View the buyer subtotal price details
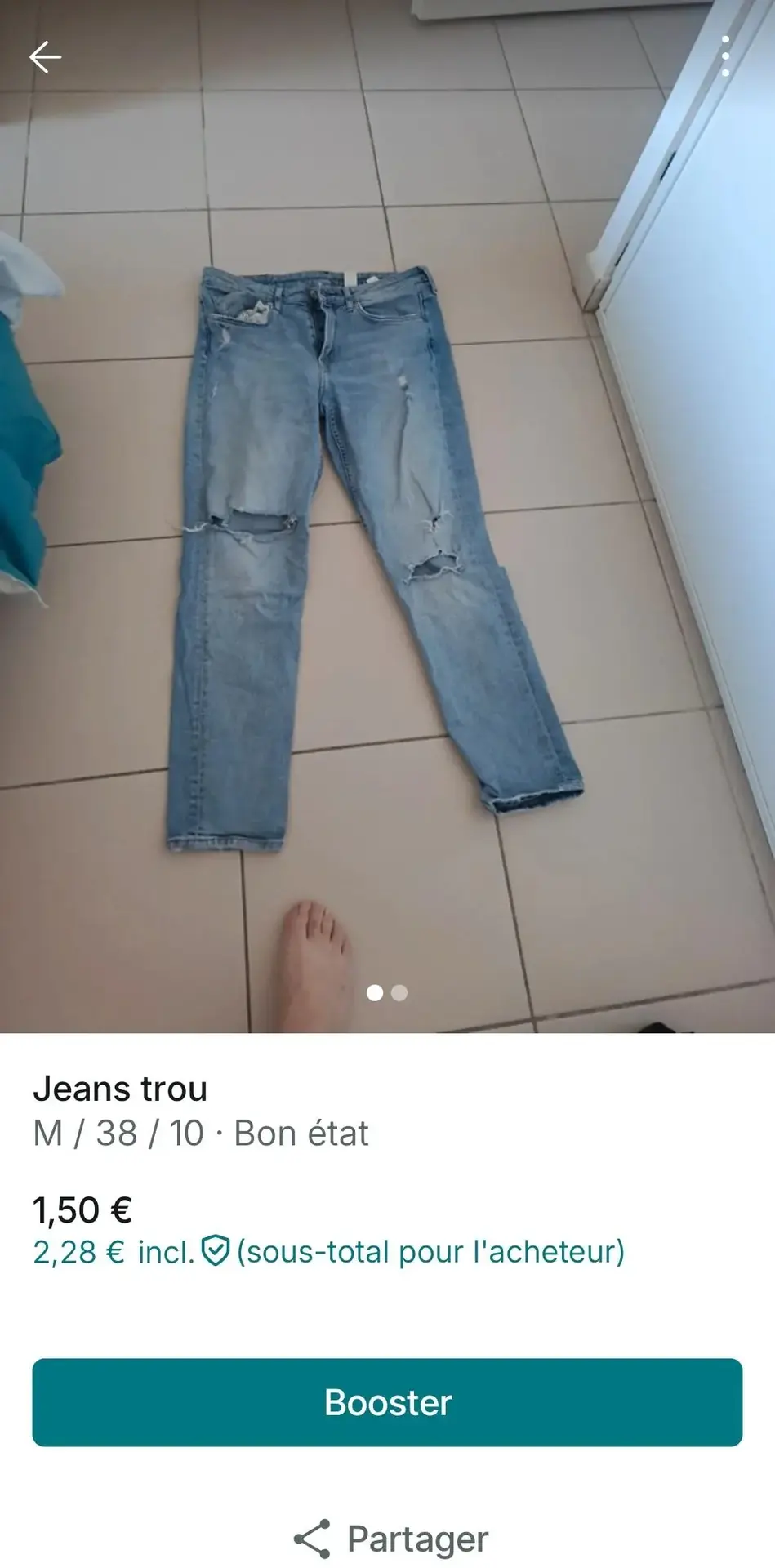This screenshot has height=1568, width=775. click(328, 1252)
